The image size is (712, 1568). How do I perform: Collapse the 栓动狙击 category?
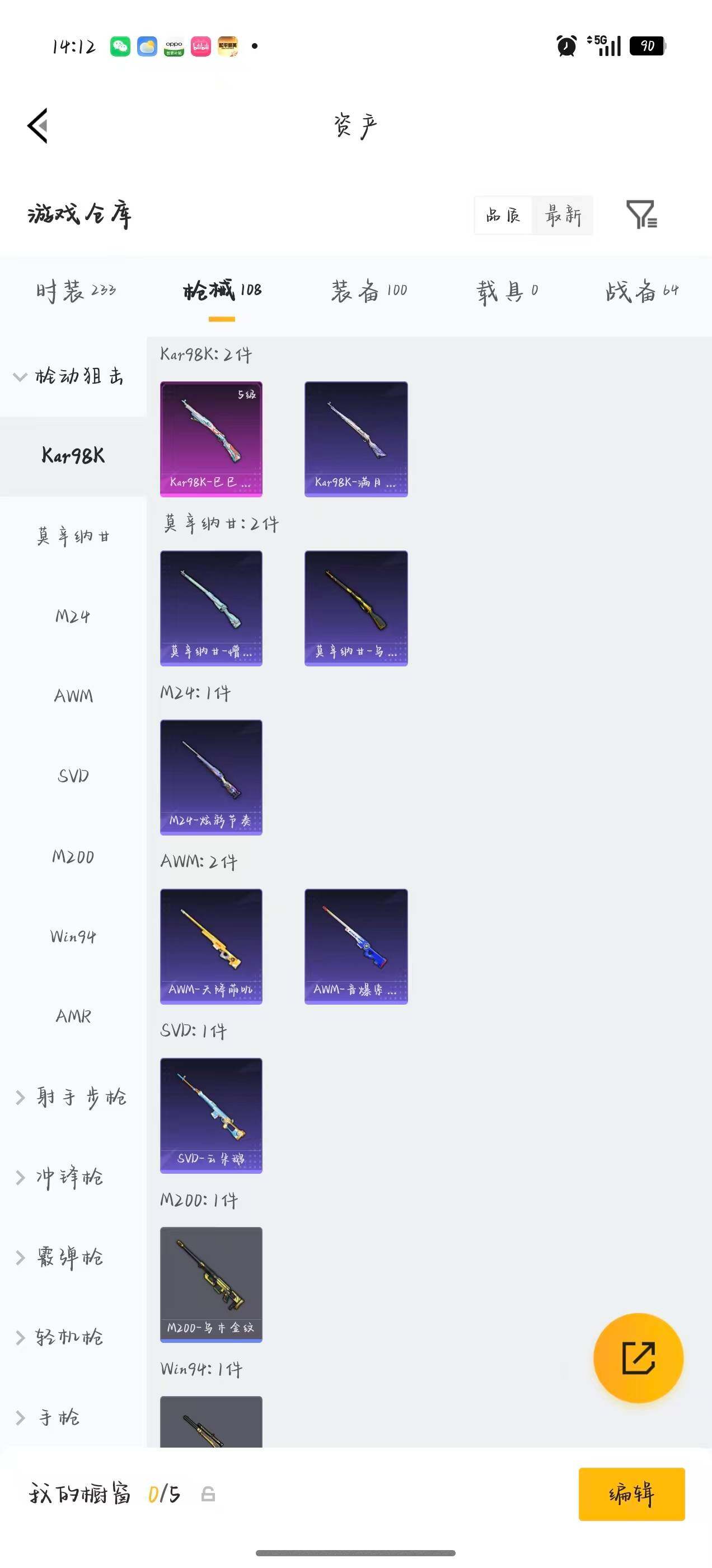(x=73, y=376)
